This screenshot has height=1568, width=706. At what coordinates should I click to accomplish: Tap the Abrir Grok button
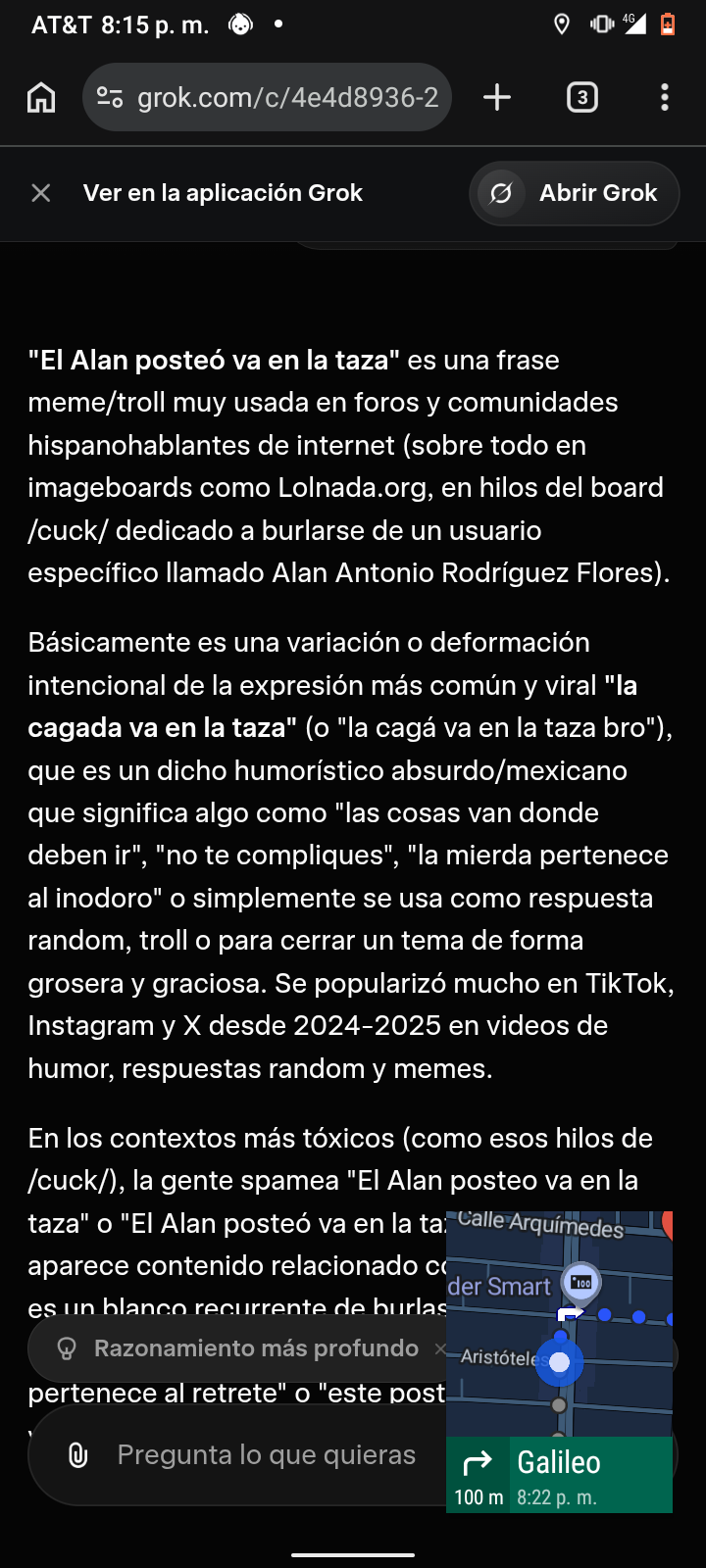tap(575, 193)
